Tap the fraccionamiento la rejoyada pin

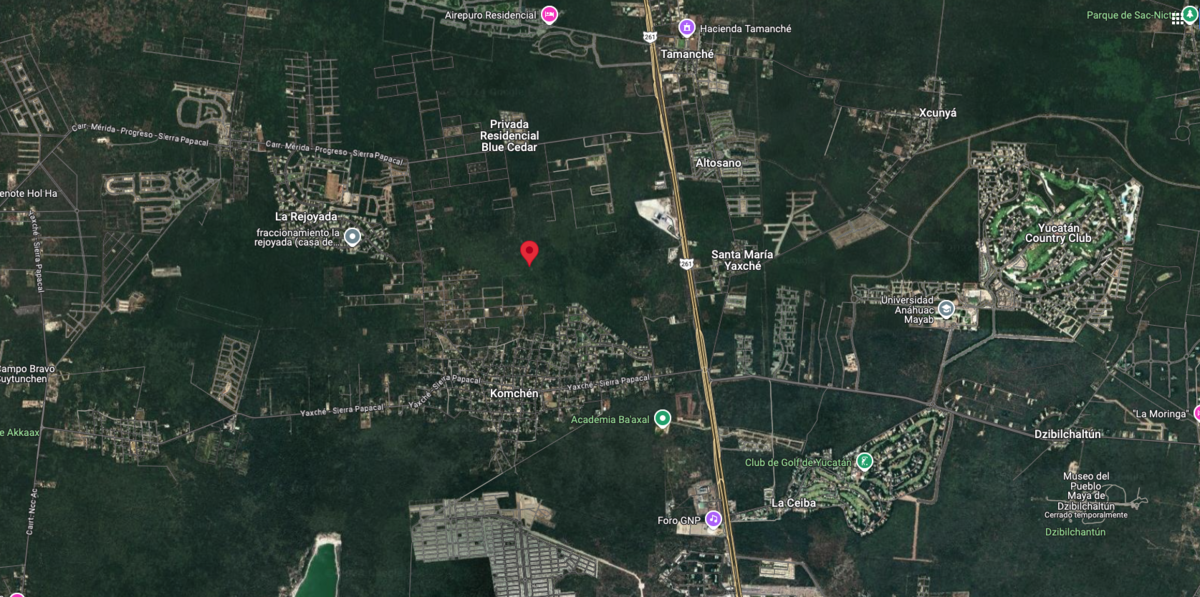352,237
